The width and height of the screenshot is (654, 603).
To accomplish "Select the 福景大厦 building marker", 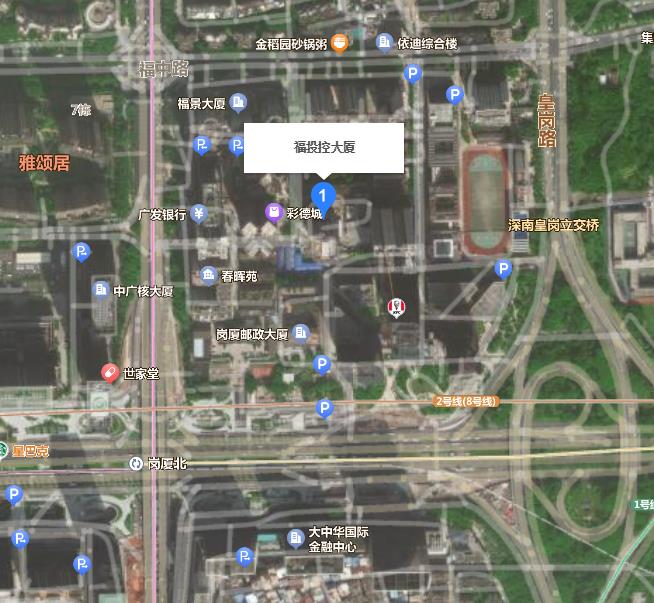I will (238, 102).
